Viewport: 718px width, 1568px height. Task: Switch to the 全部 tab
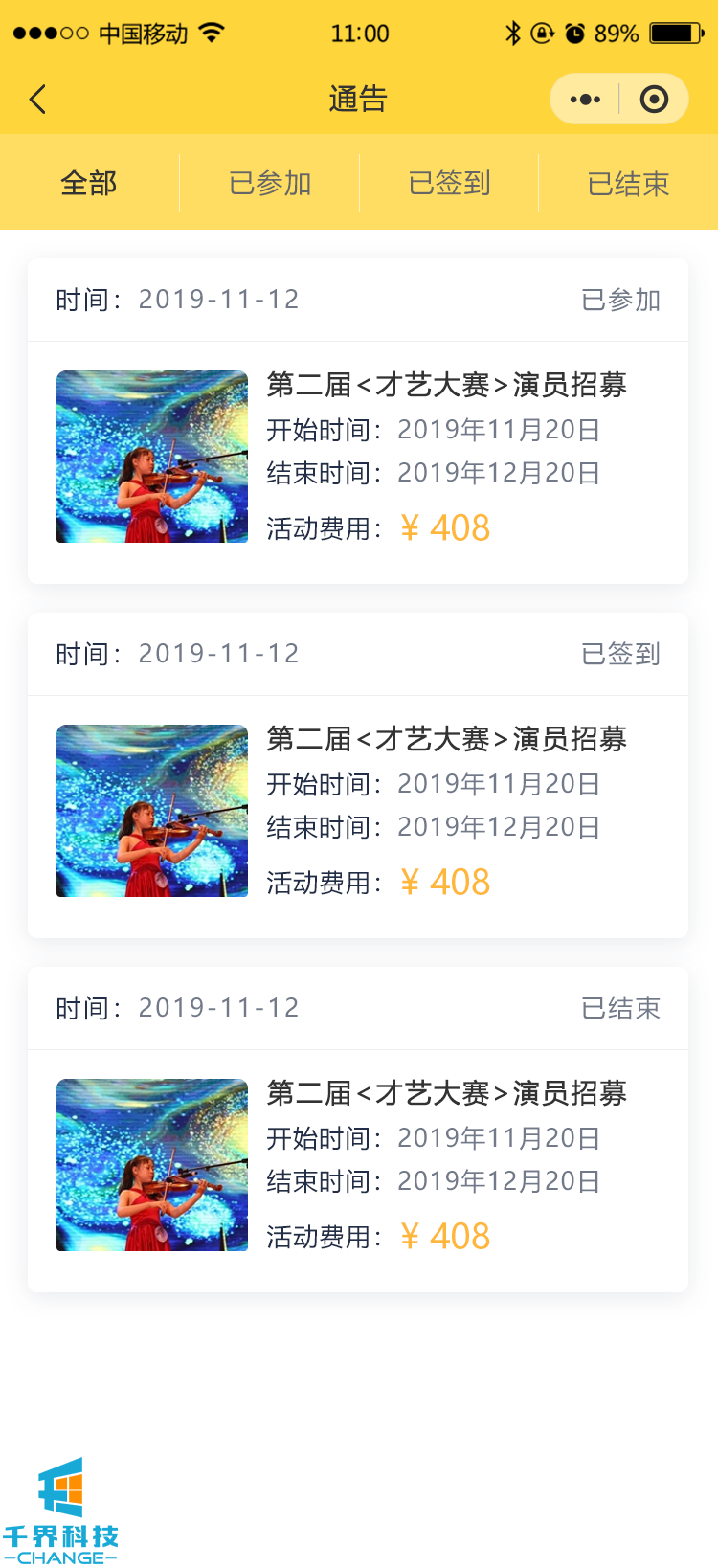click(89, 183)
